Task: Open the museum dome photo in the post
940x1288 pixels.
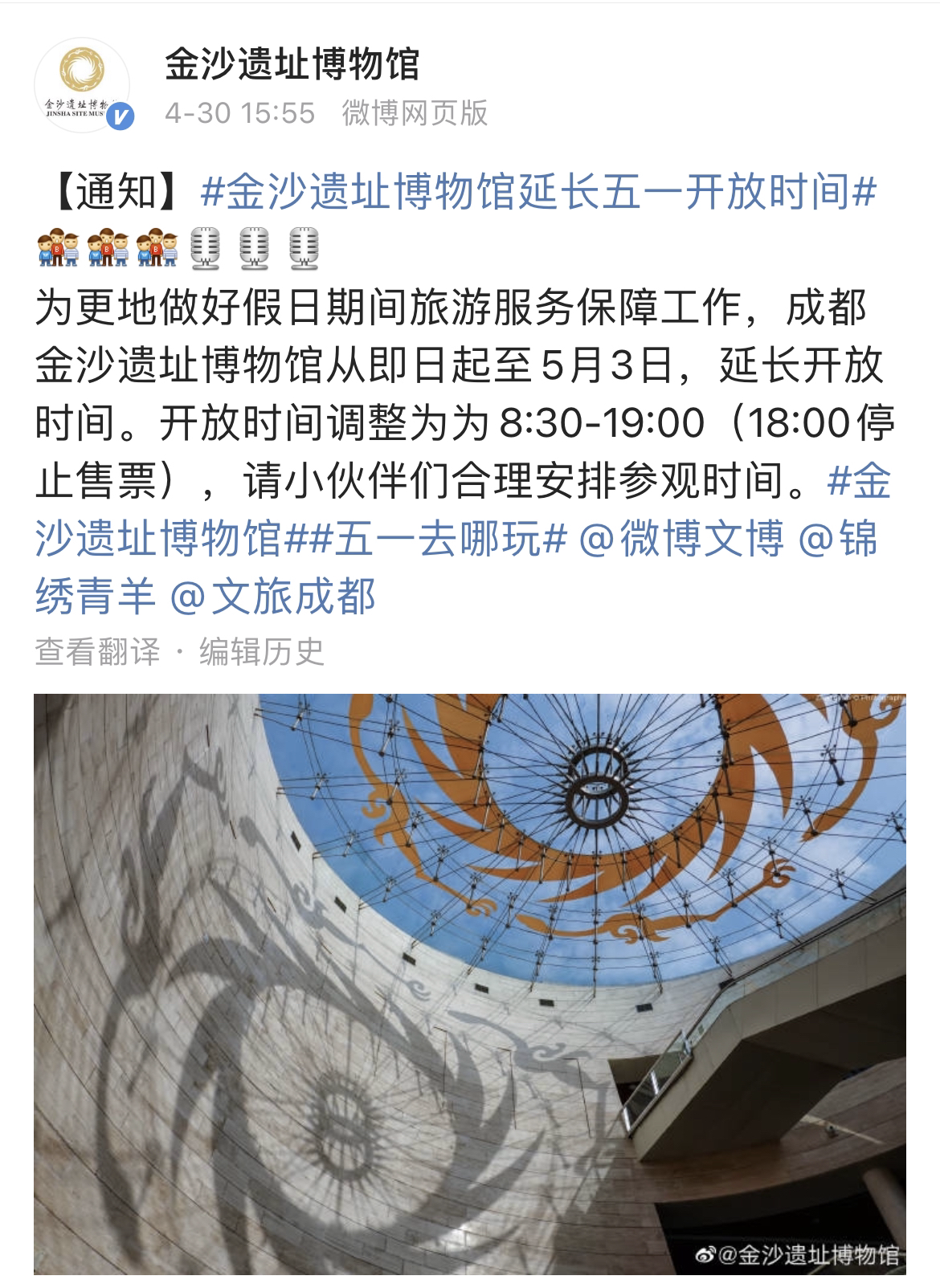Action: pyautogui.click(x=469, y=983)
